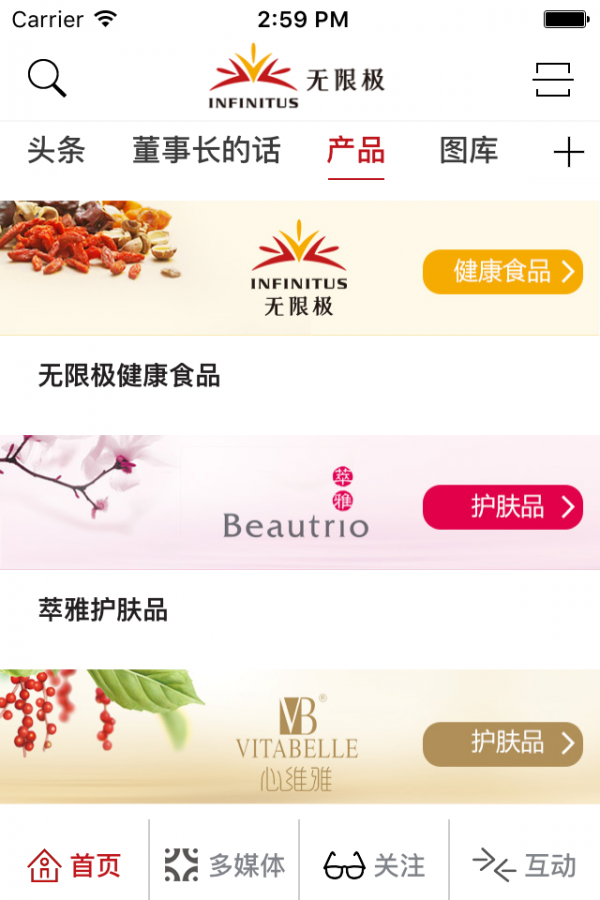Switch to the 董事长的话 tab
The image size is (600, 900).
tap(206, 151)
